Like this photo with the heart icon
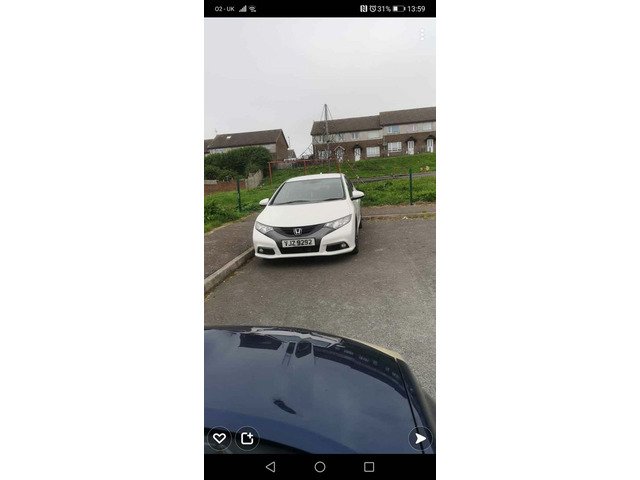 219,438
